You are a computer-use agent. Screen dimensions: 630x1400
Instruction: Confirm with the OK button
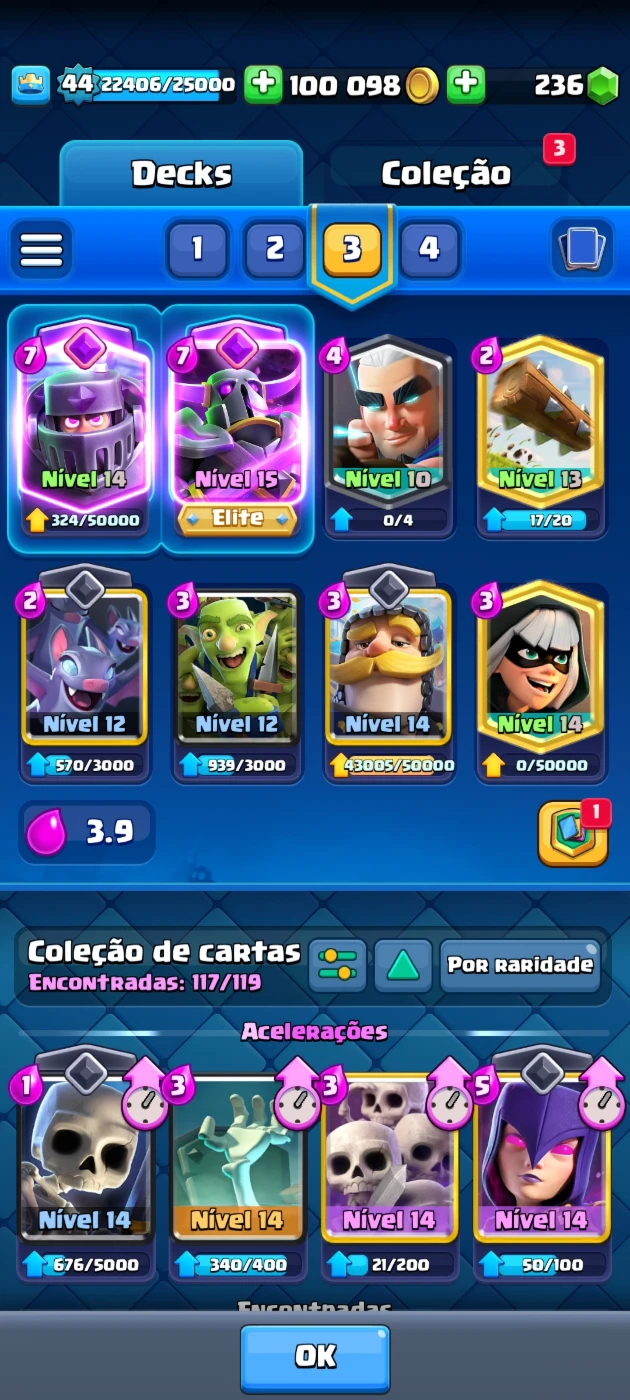click(315, 1357)
